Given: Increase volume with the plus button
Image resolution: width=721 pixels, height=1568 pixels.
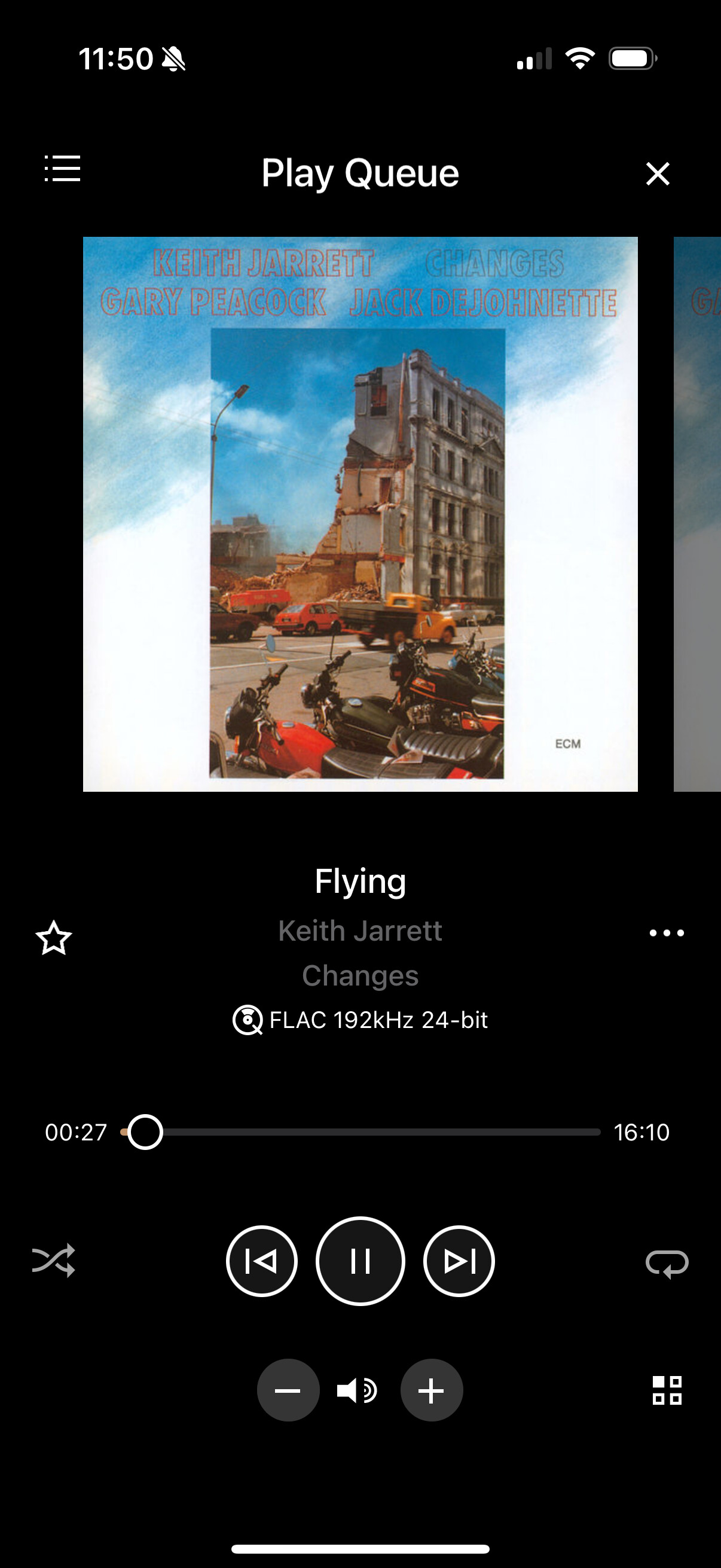Looking at the screenshot, I should tap(432, 1390).
